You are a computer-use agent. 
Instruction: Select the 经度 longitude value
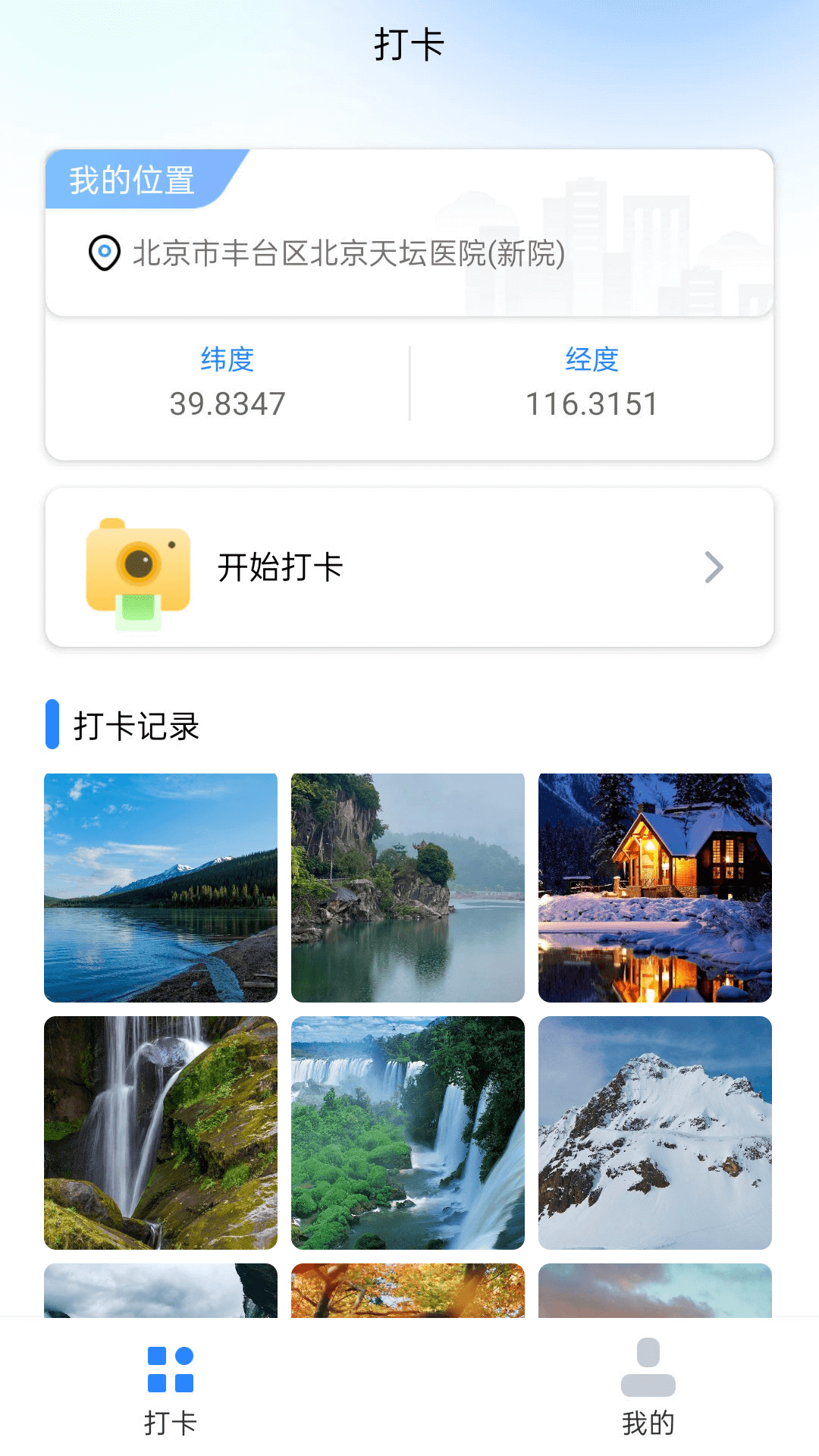pyautogui.click(x=592, y=404)
